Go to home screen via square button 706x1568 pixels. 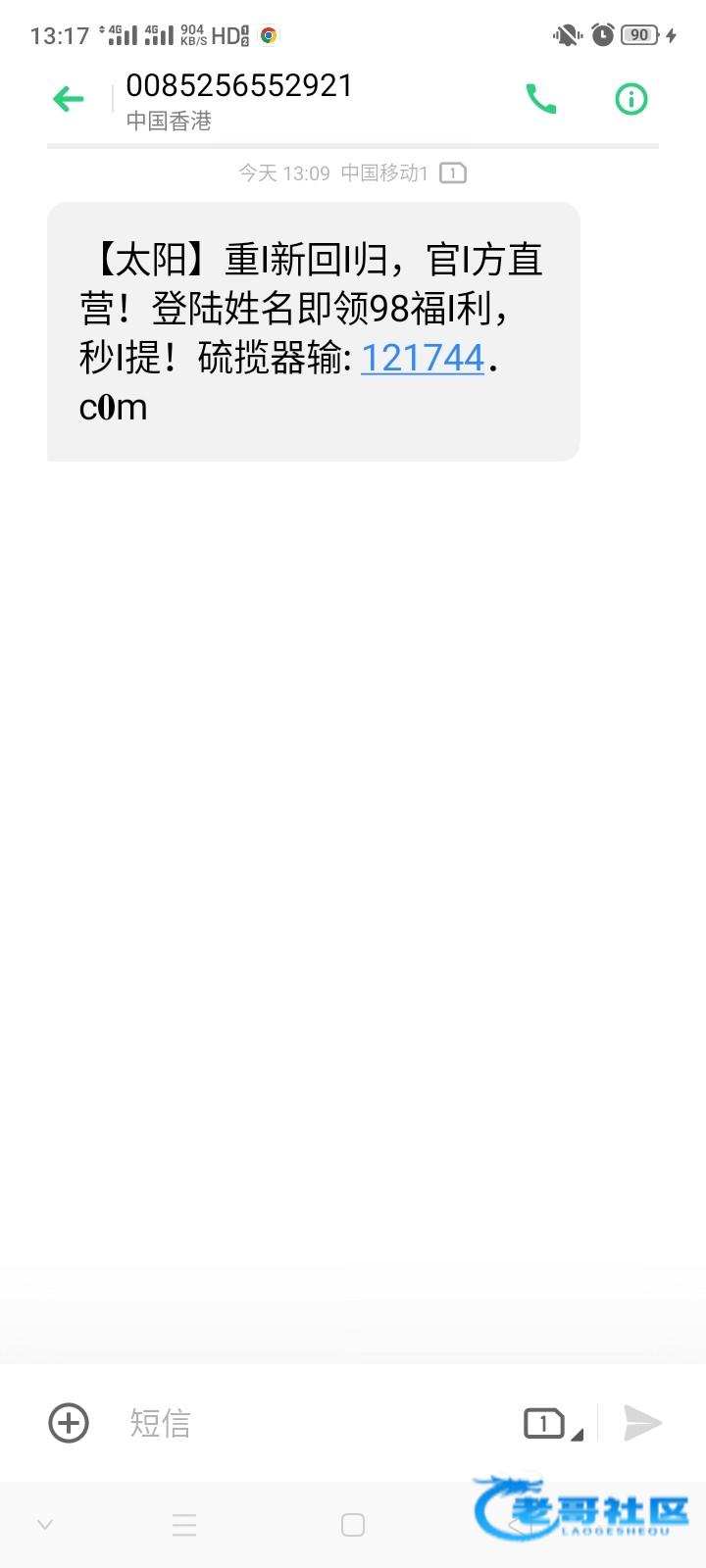coord(353,1525)
